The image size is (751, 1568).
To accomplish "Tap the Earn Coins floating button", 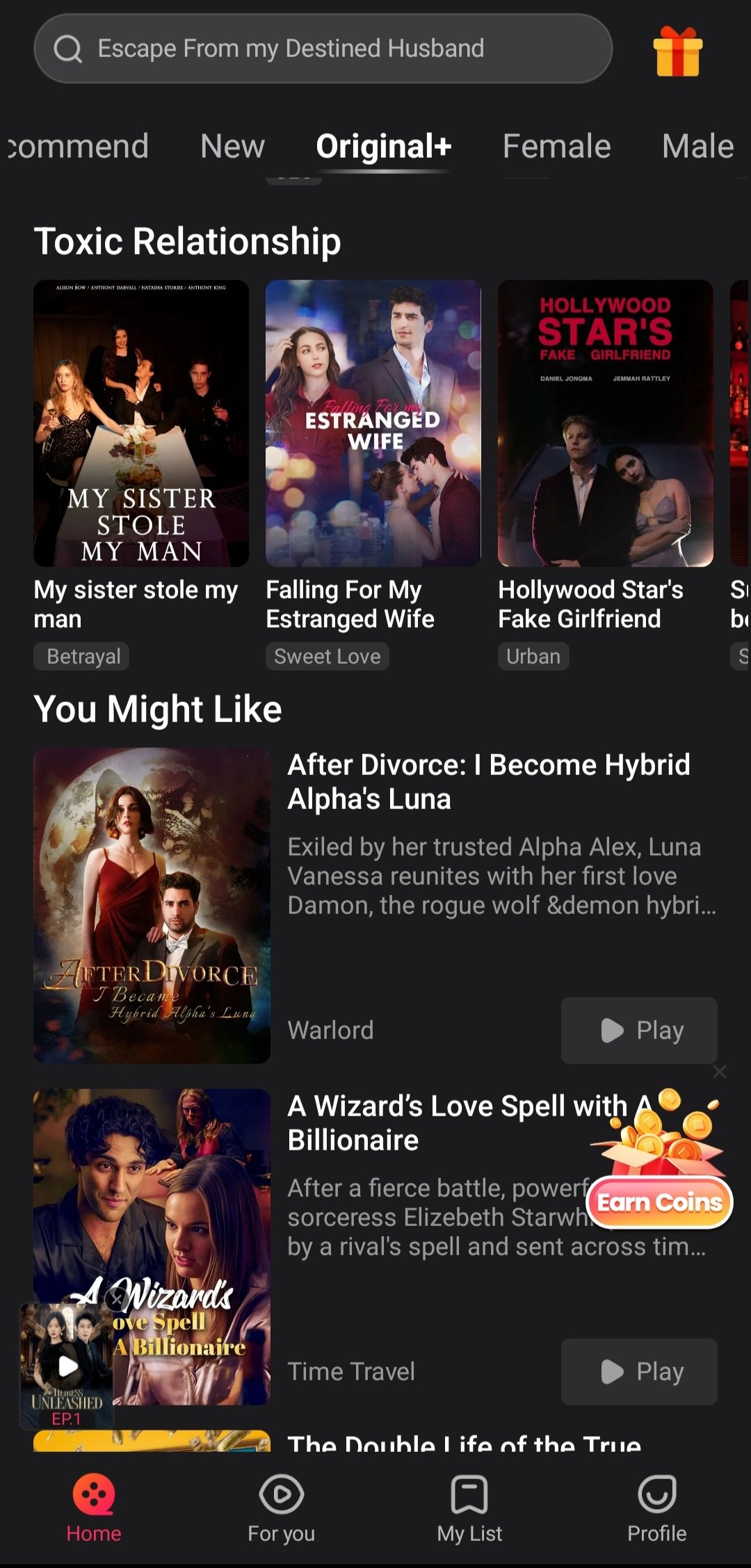I will (x=659, y=1202).
